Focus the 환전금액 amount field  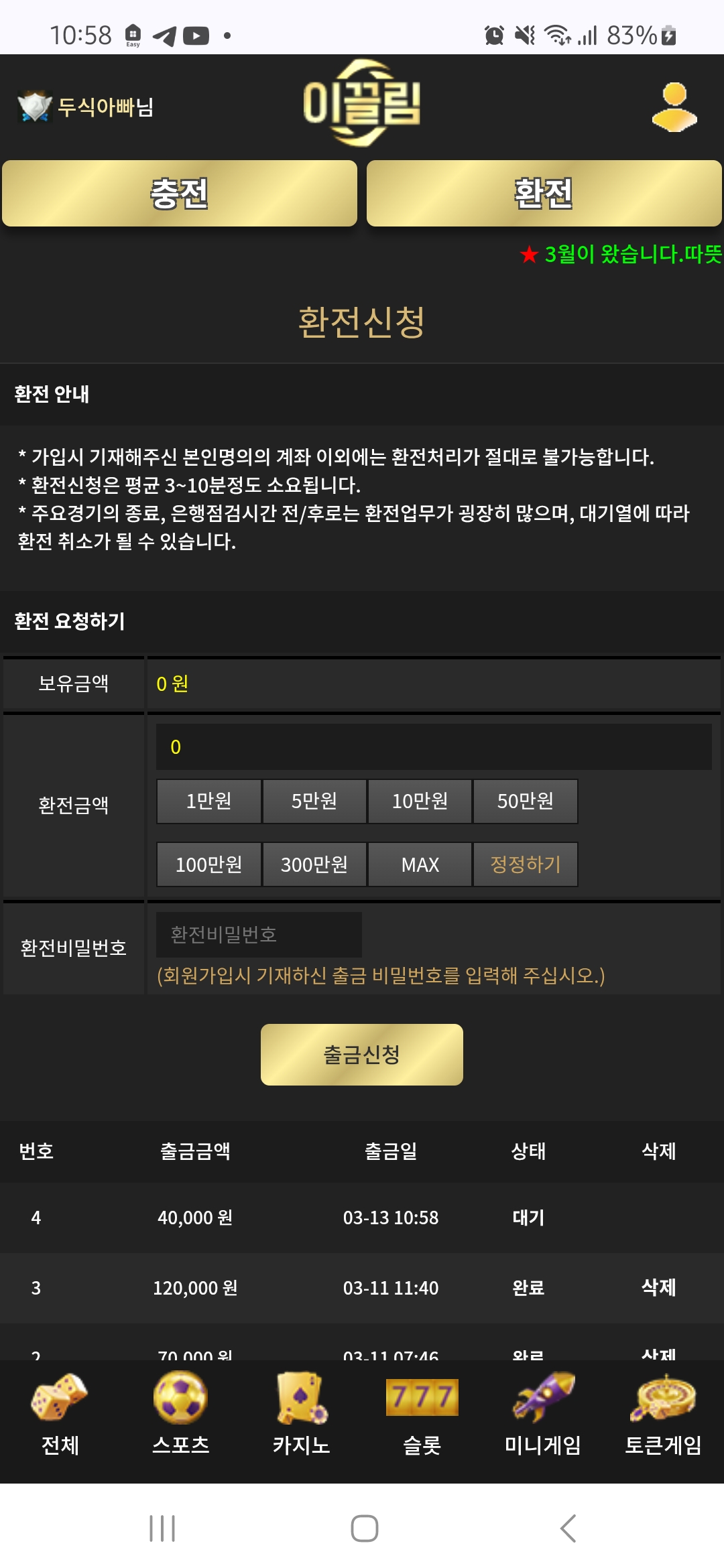pos(433,746)
